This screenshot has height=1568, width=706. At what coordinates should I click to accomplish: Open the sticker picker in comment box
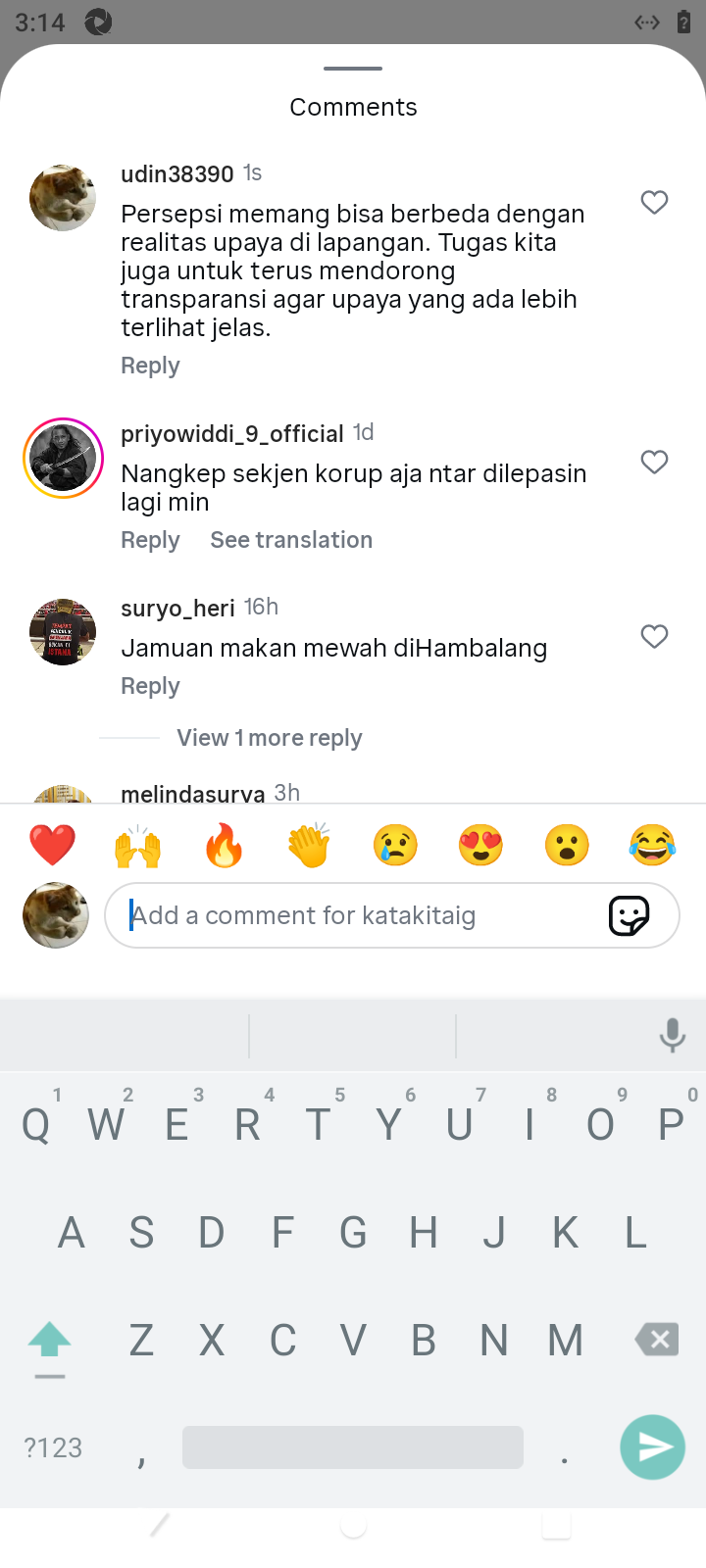(629, 915)
